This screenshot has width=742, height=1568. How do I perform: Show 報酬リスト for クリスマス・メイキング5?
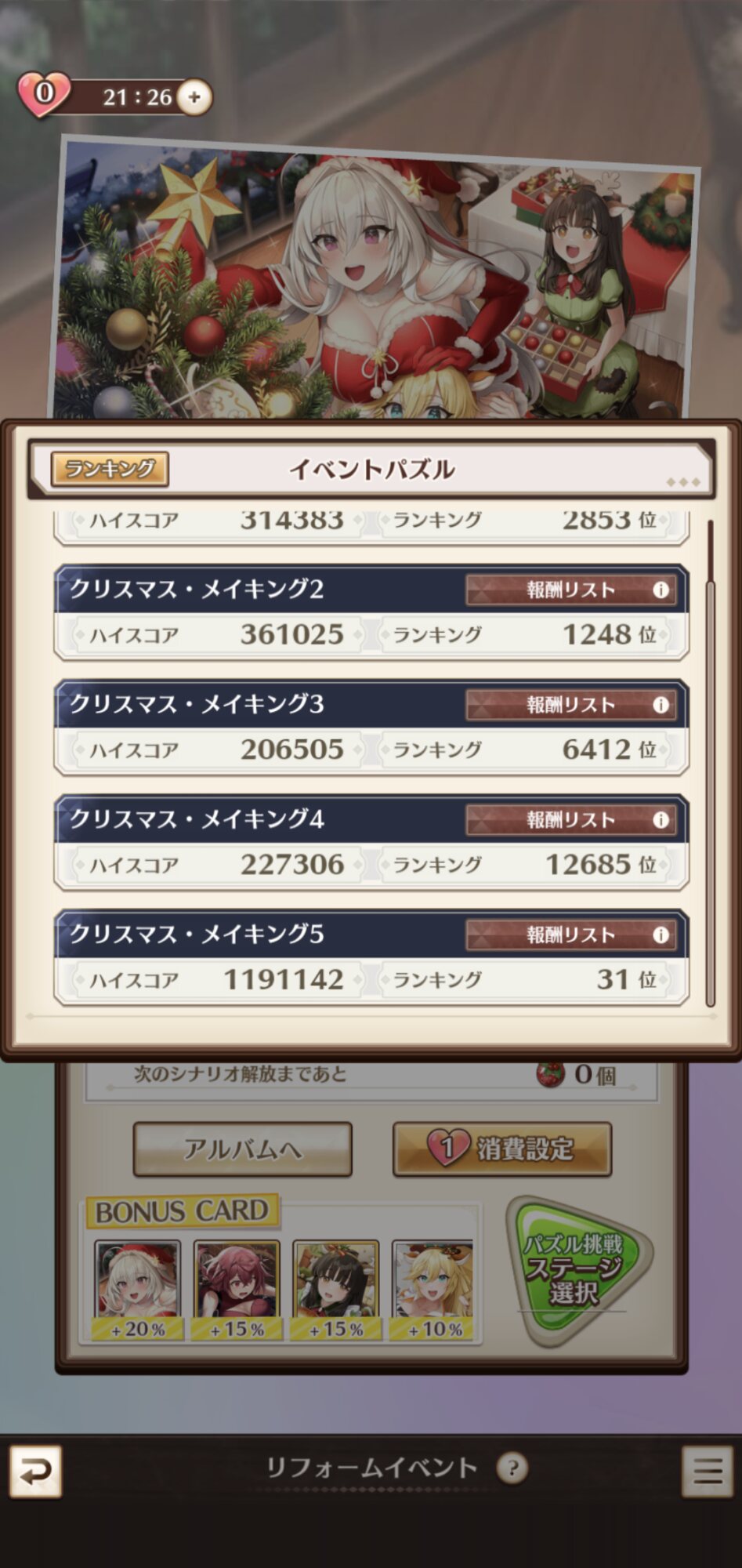coord(571,935)
